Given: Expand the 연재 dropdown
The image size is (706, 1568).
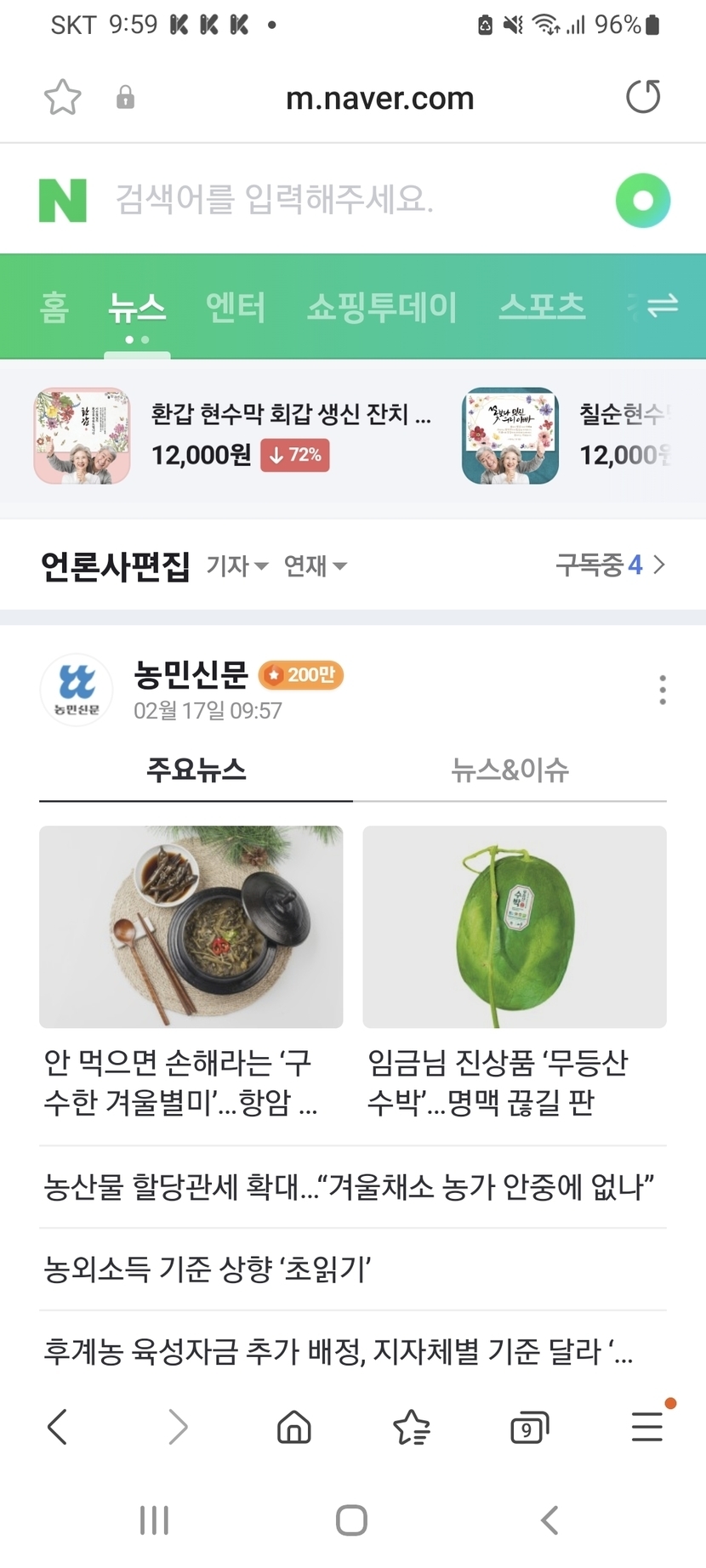Looking at the screenshot, I should tap(315, 565).
